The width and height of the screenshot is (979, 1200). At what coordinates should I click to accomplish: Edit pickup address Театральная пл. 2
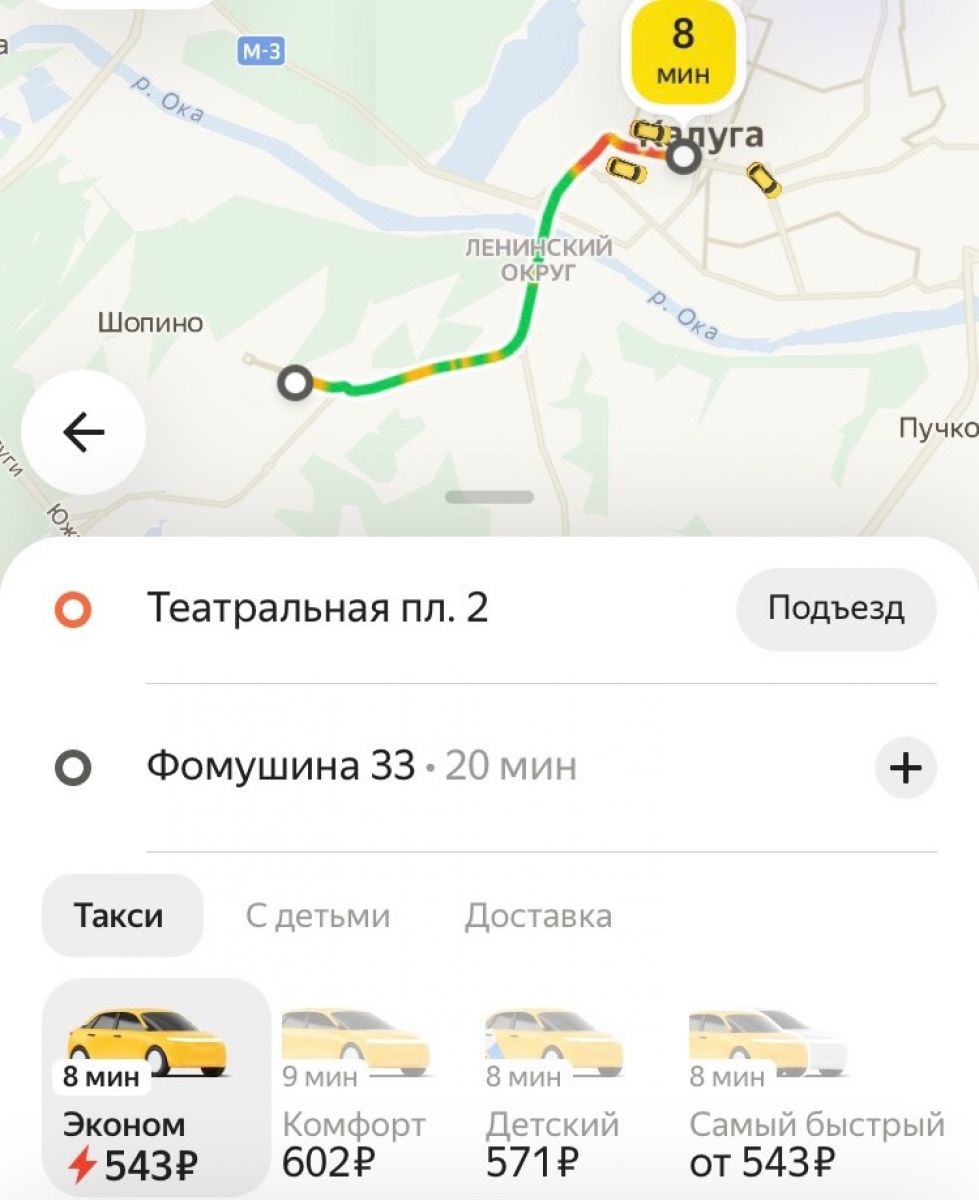[318, 608]
